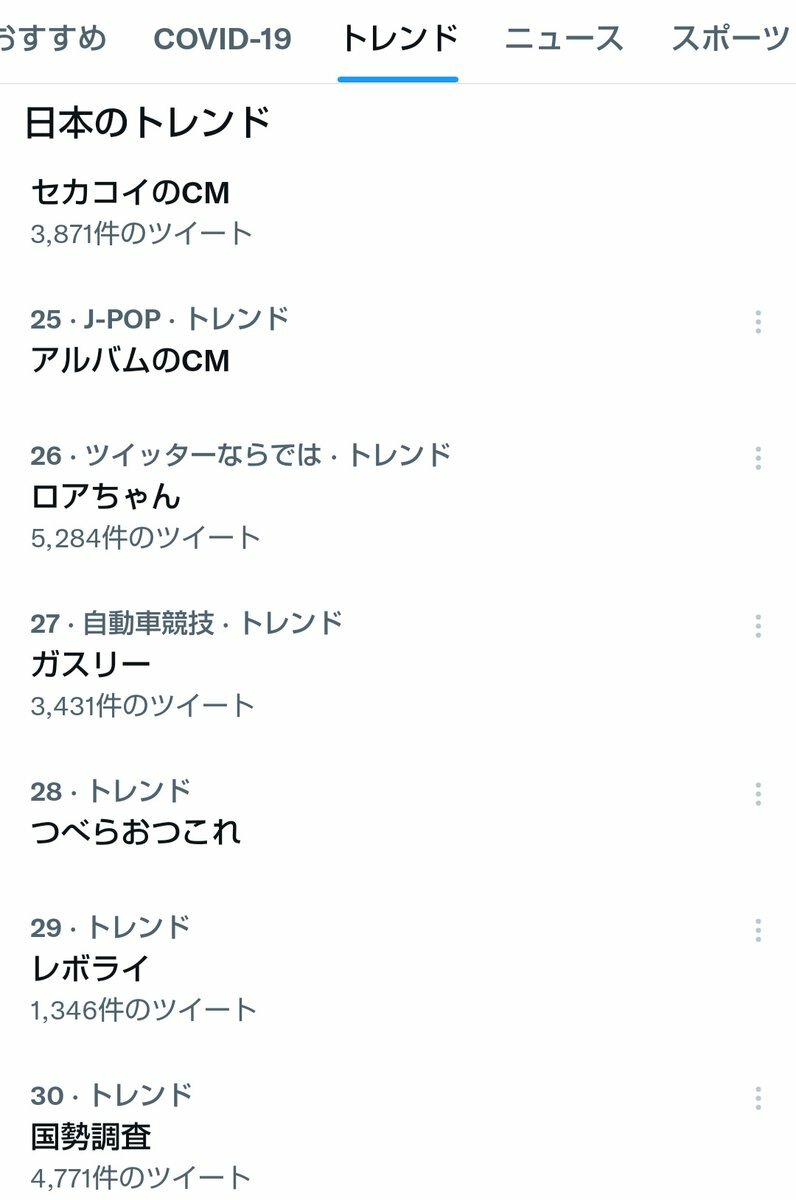This screenshot has width=796, height=1200.
Task: Open more options for ロアちゃん
Action: coord(758,458)
